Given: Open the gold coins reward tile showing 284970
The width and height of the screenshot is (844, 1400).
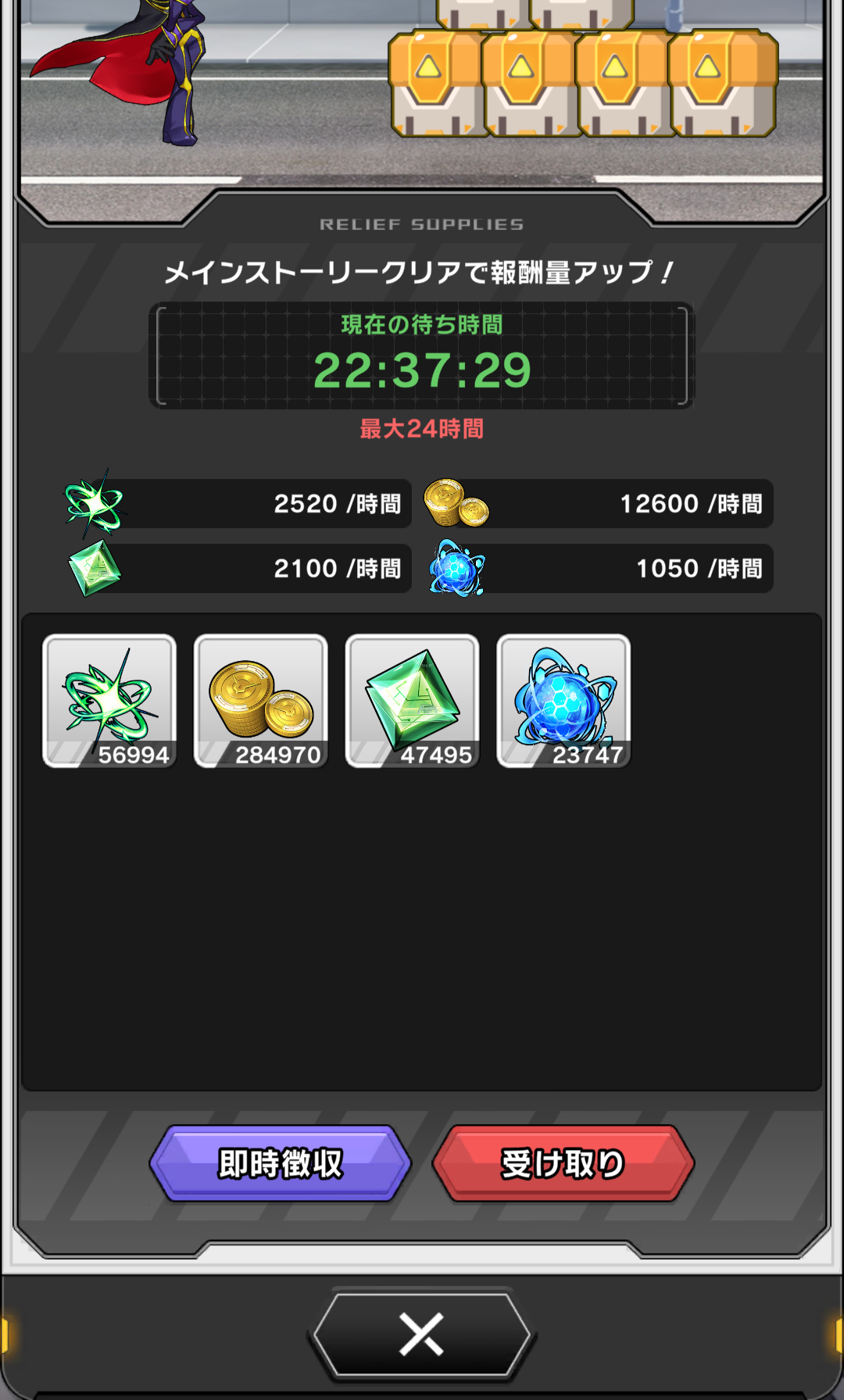Looking at the screenshot, I should pos(261,701).
